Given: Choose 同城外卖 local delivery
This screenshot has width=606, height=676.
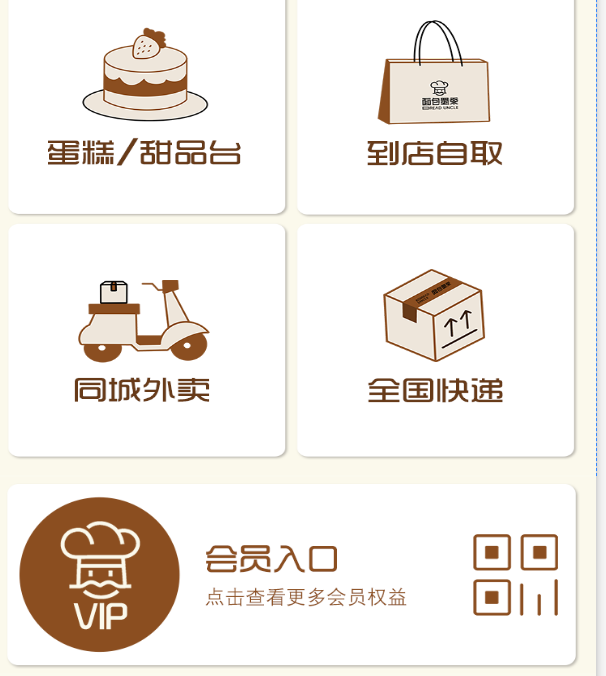Looking at the screenshot, I should tap(146, 340).
